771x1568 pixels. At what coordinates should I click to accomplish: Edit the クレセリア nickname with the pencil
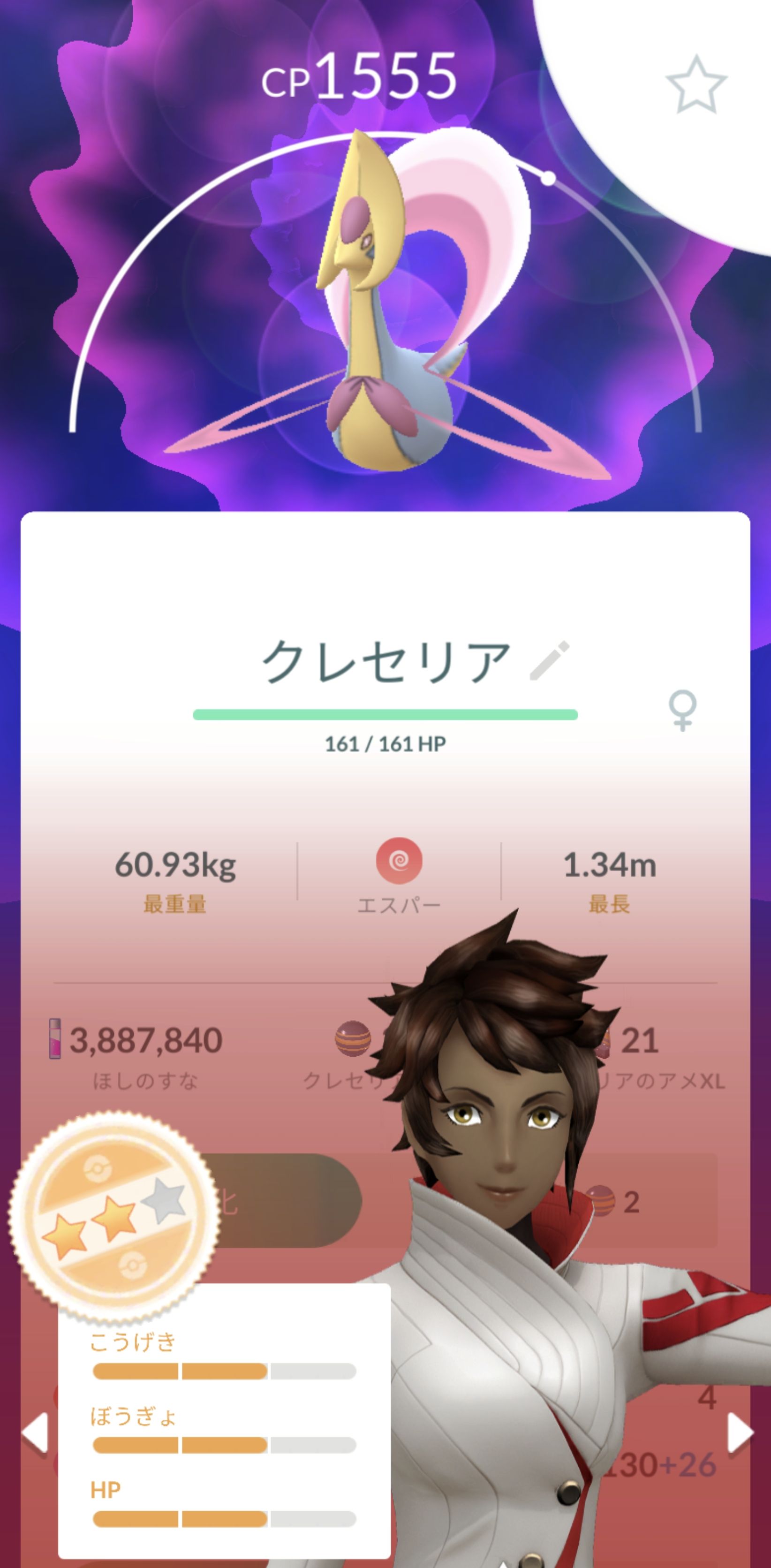pyautogui.click(x=550, y=660)
